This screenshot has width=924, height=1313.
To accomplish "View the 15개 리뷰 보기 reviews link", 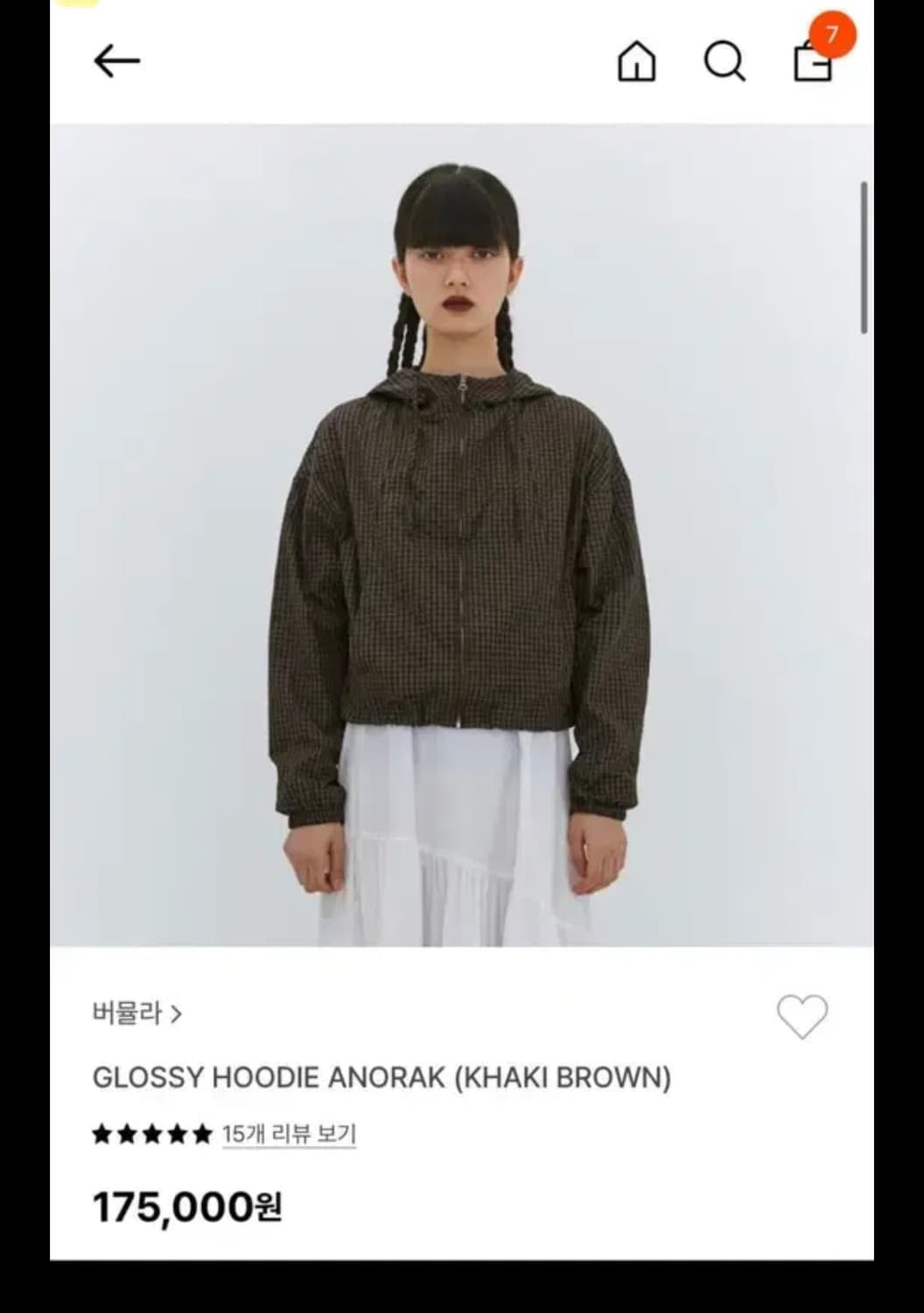I will point(289,1134).
